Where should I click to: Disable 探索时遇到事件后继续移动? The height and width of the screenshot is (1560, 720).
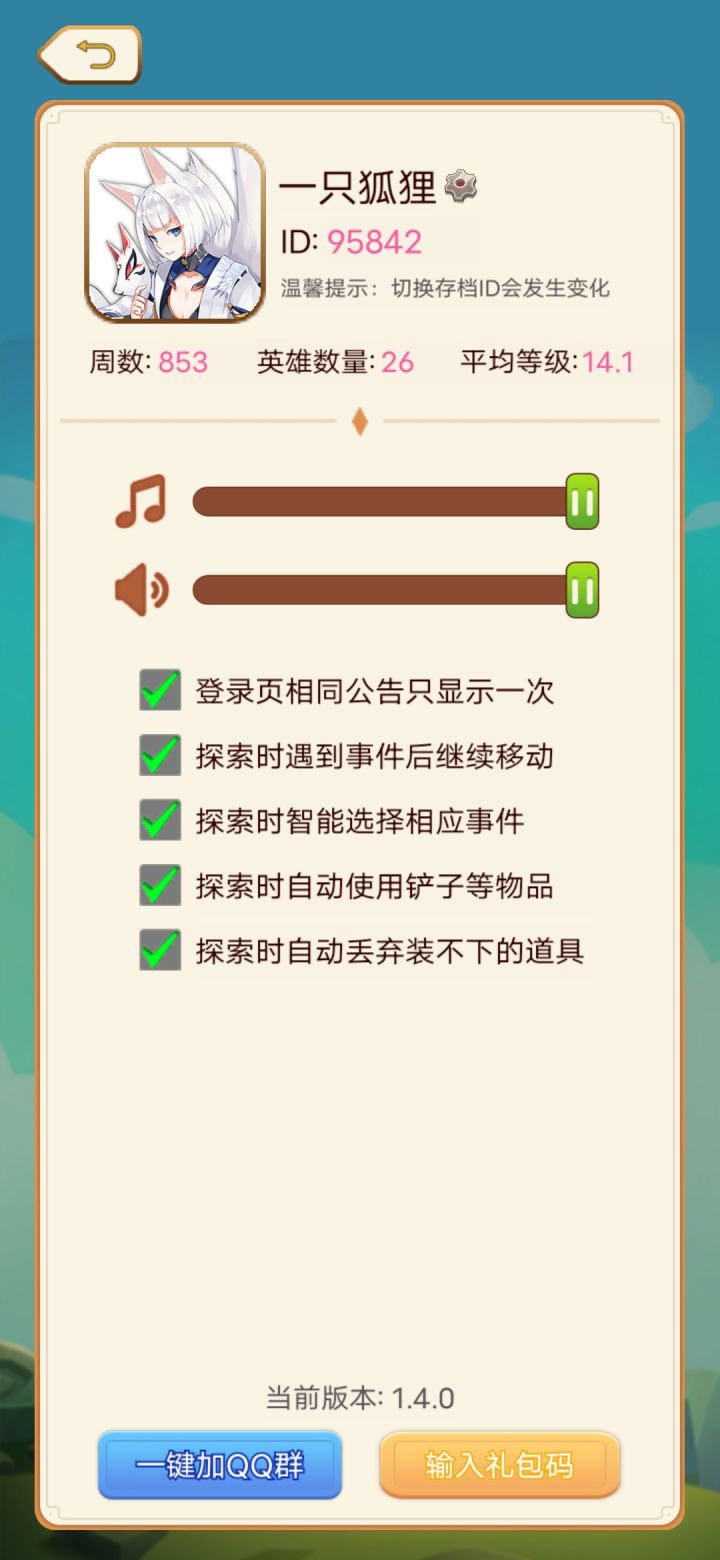pos(159,756)
